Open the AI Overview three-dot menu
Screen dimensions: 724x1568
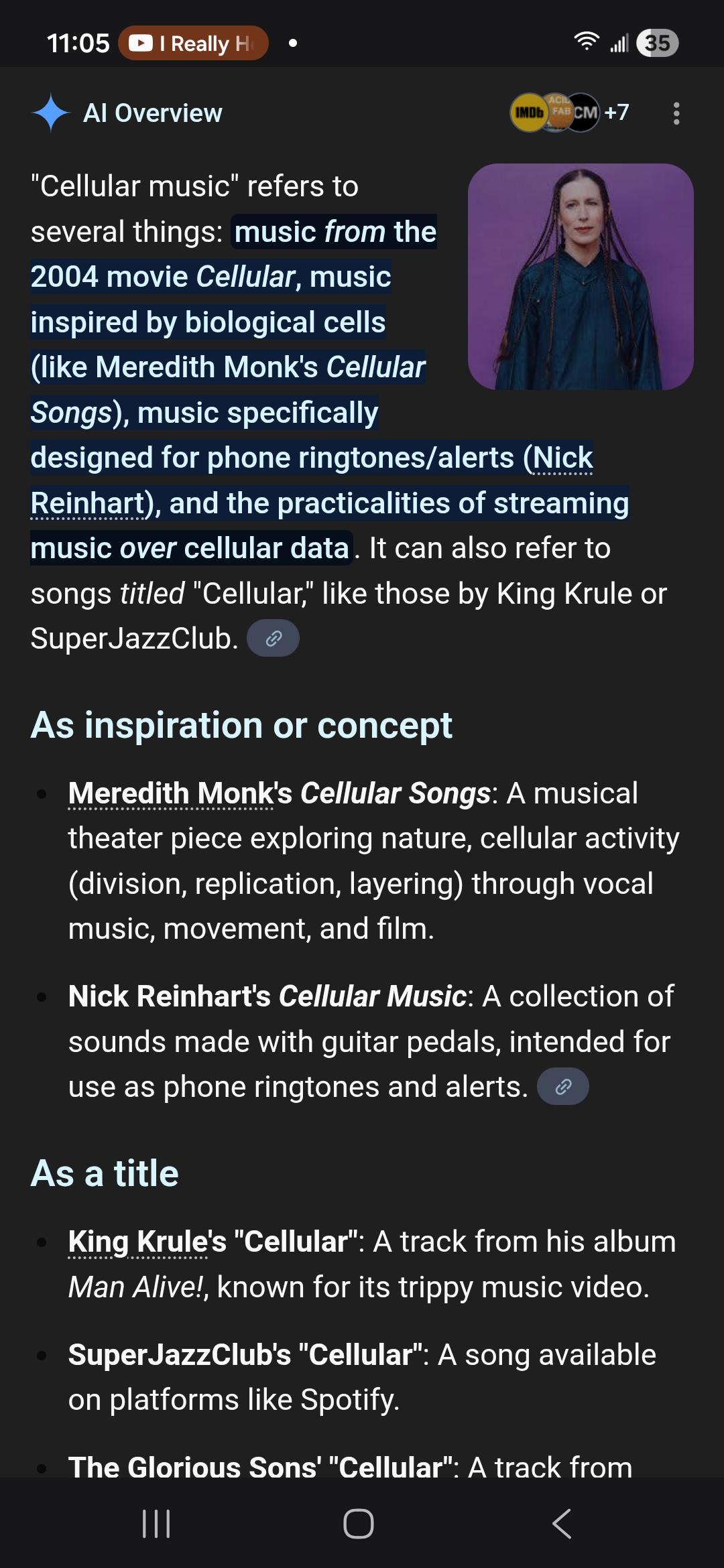coord(676,113)
